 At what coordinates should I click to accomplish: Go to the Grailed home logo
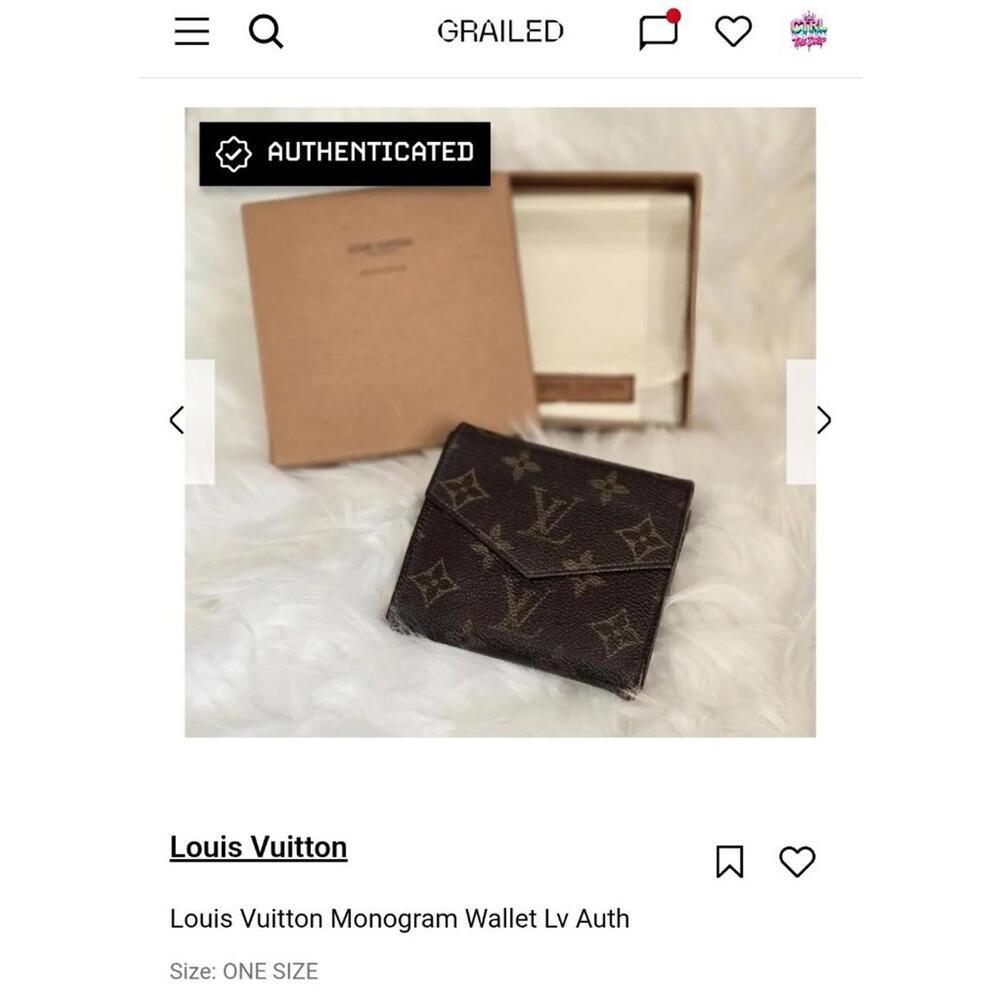pyautogui.click(x=500, y=32)
